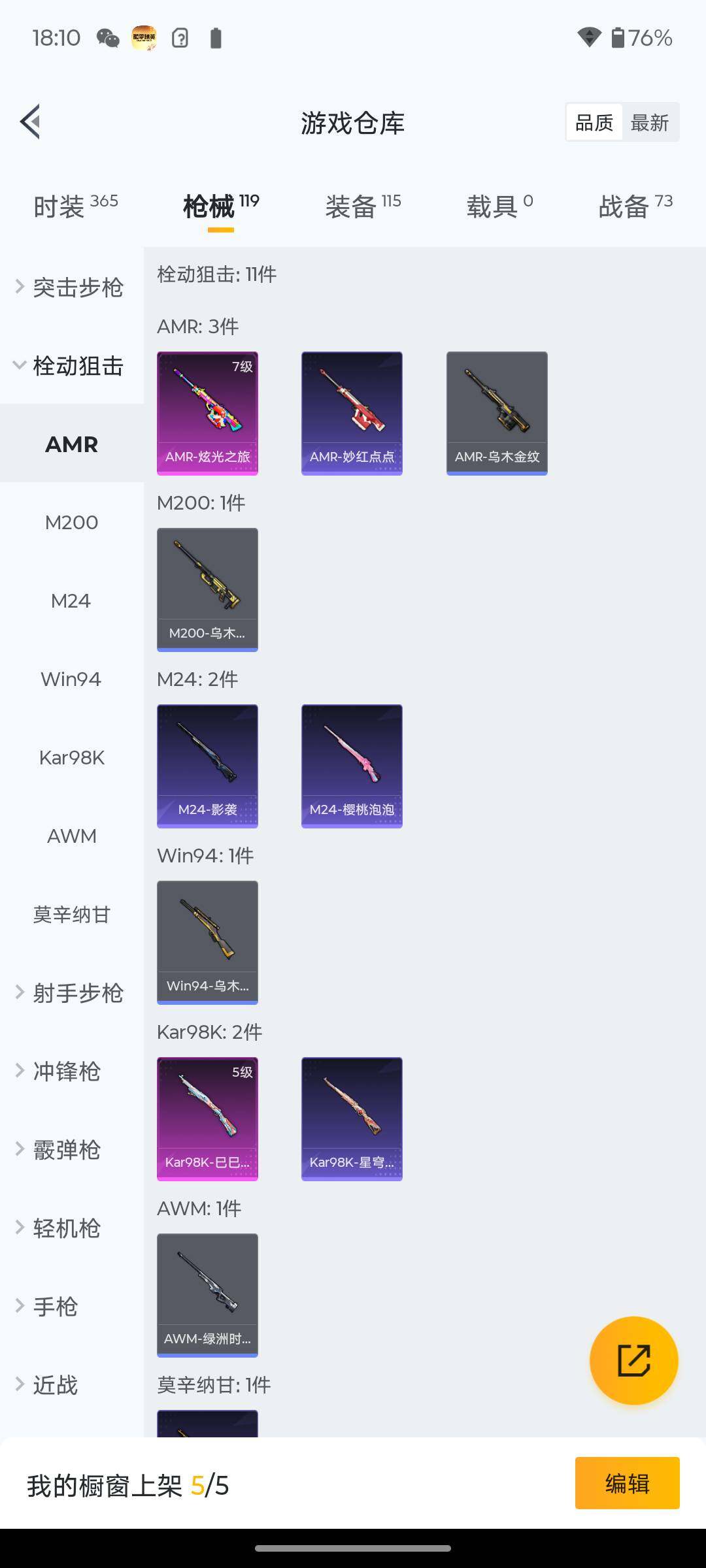Sort items by 最新
706x1568 pixels.
click(x=649, y=122)
